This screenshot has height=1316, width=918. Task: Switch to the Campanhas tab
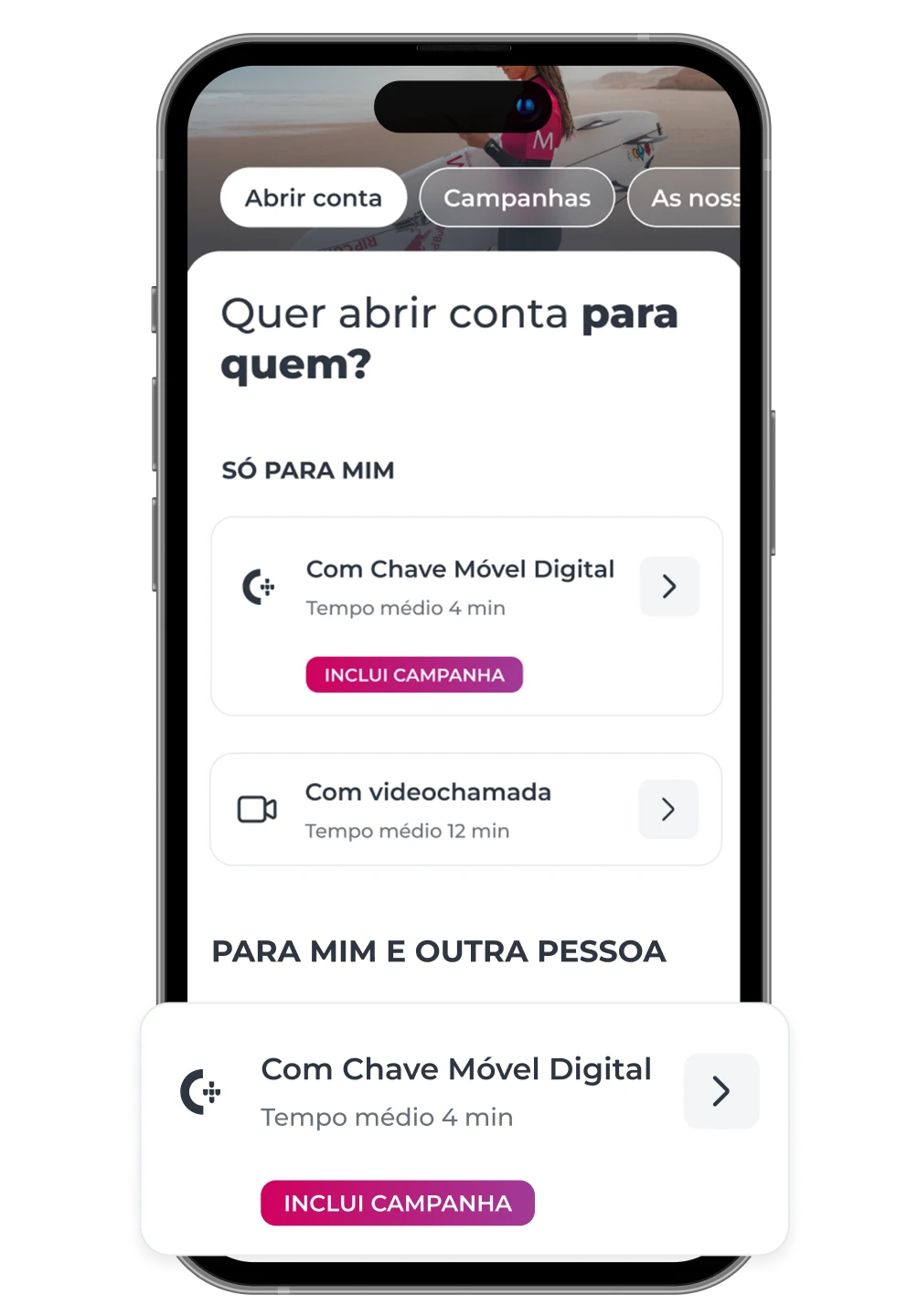(x=517, y=197)
